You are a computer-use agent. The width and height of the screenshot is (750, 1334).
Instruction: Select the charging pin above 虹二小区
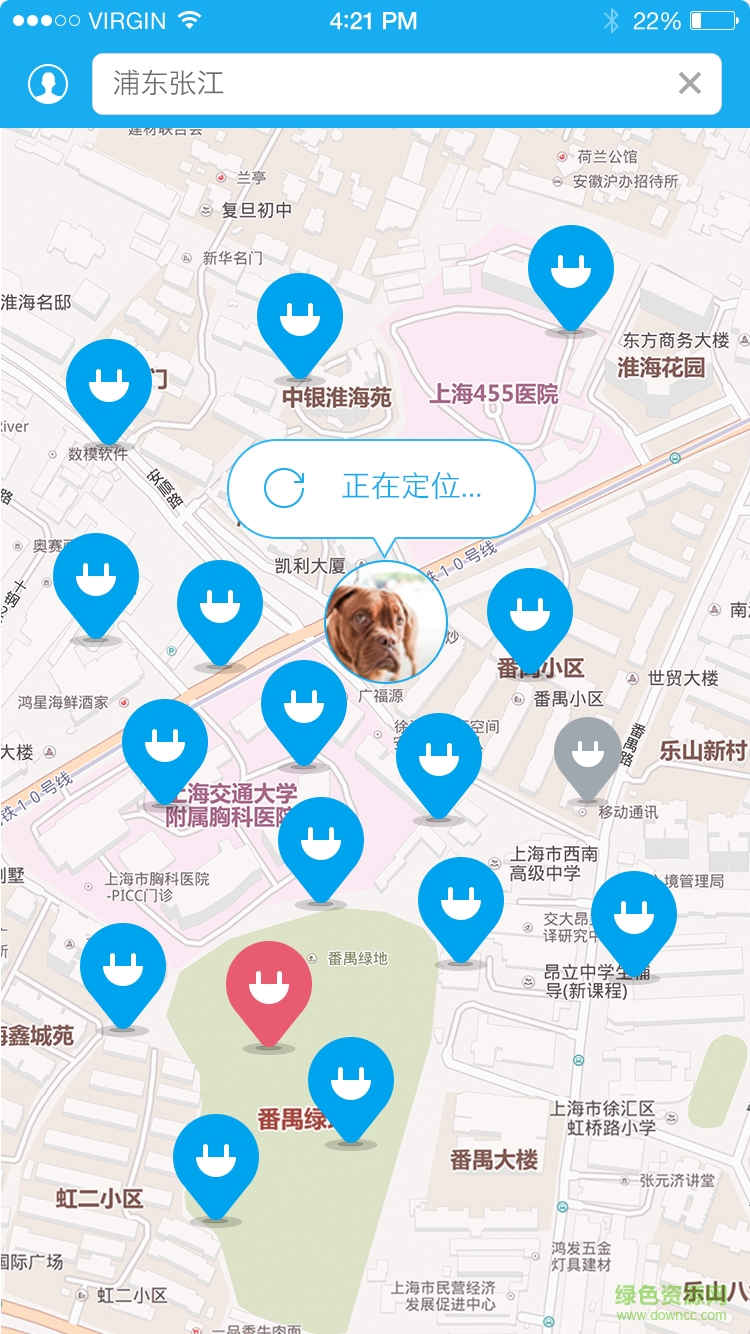tap(216, 1159)
